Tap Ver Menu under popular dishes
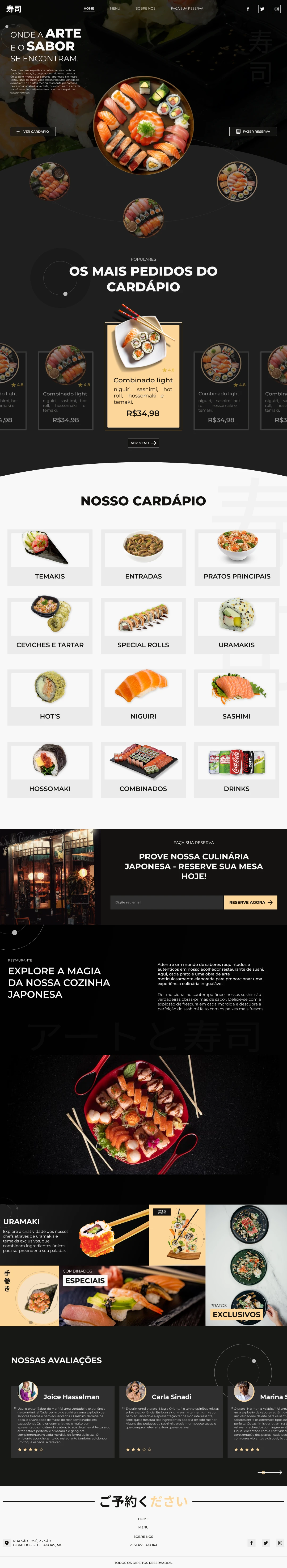Screen dimensions: 287x1568 (x=143, y=443)
